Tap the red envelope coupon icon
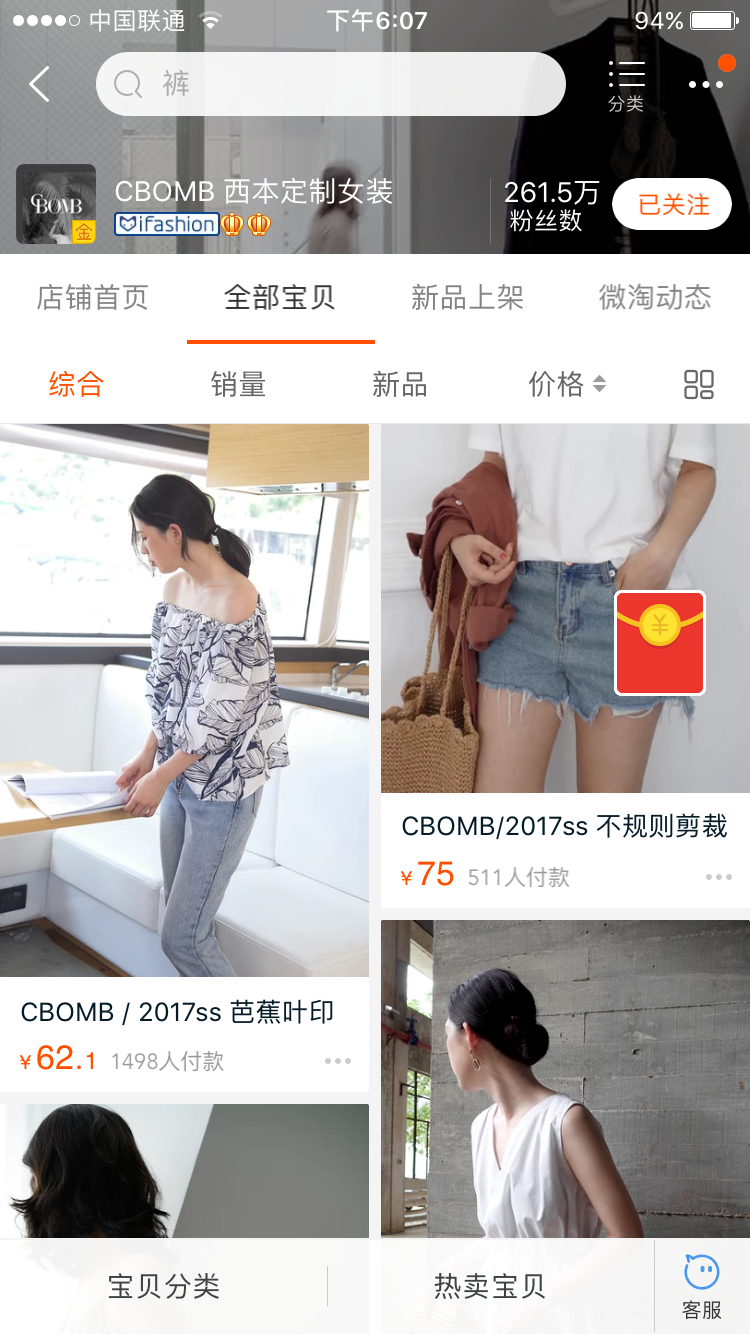Image resolution: width=750 pixels, height=1334 pixels. 660,642
